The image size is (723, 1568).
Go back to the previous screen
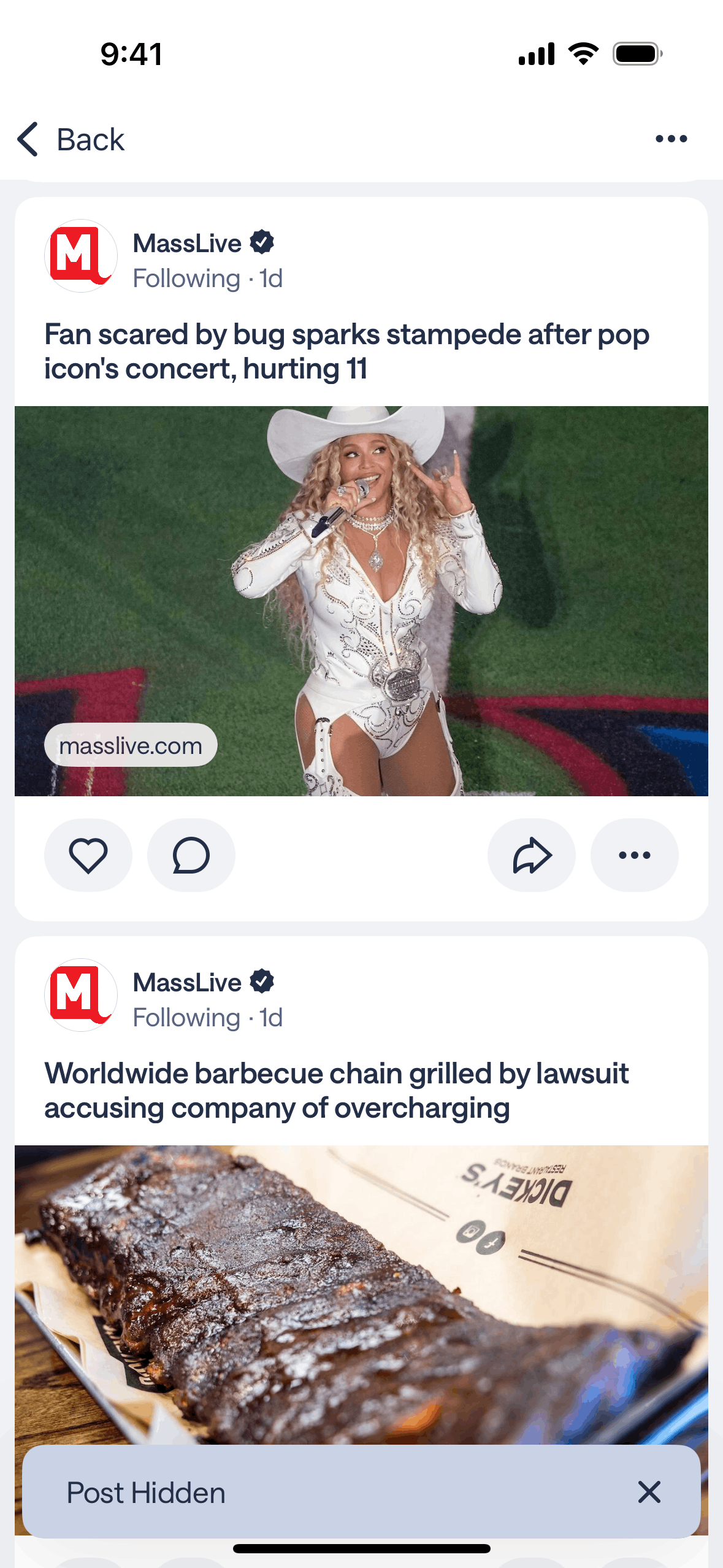71,139
